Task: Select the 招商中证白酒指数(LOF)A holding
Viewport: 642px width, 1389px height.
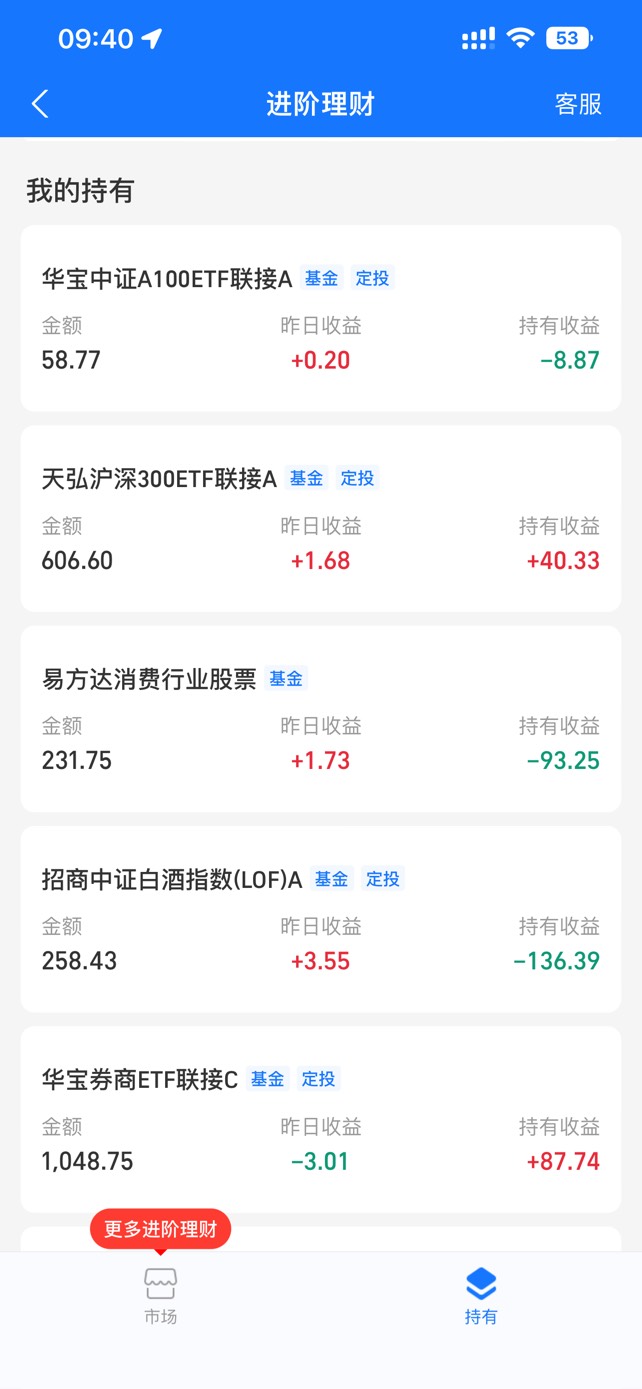Action: click(x=320, y=918)
